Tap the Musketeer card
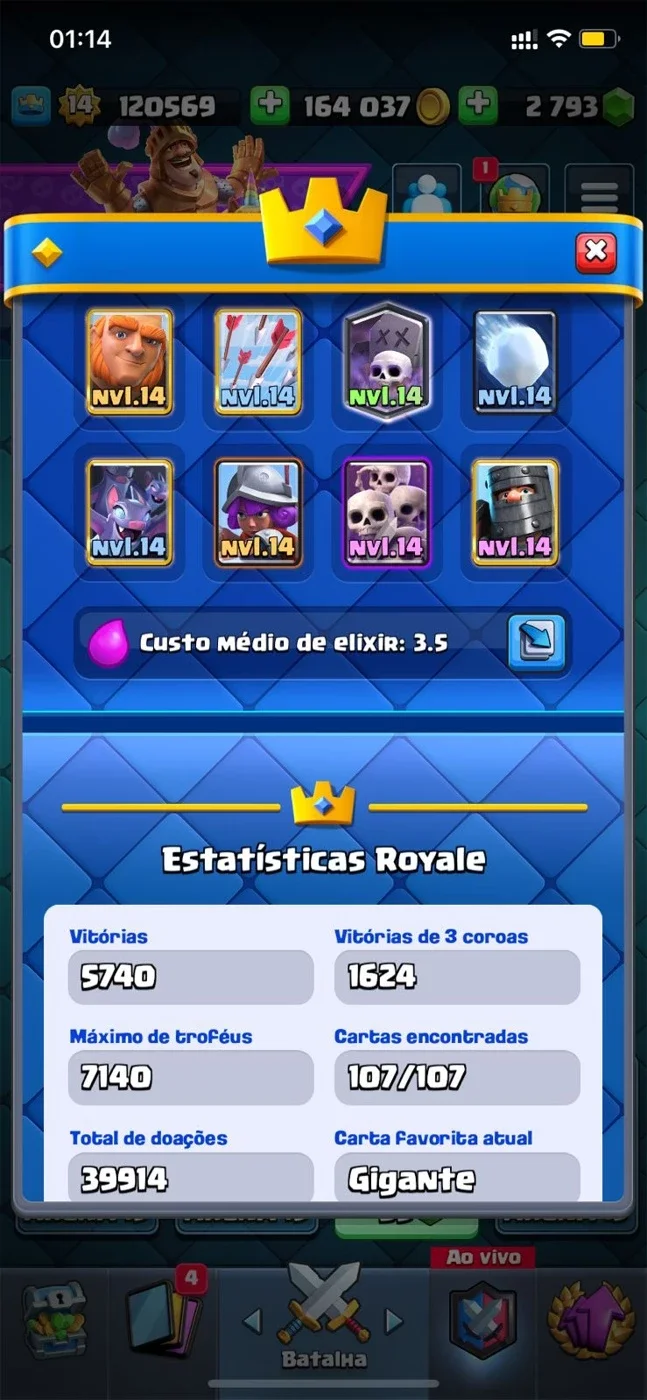The image size is (647, 1400). 258,512
